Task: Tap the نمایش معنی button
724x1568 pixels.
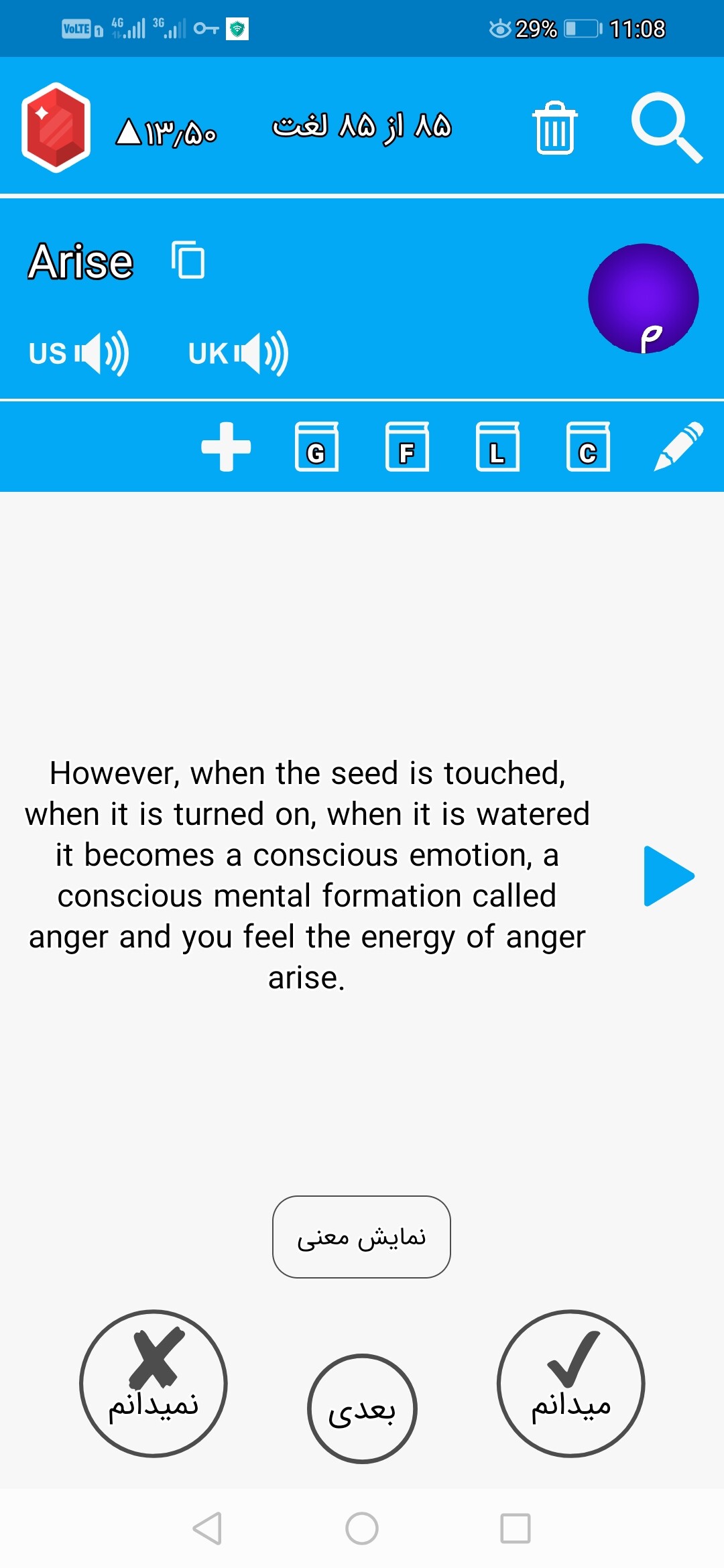Action: pos(361,1236)
